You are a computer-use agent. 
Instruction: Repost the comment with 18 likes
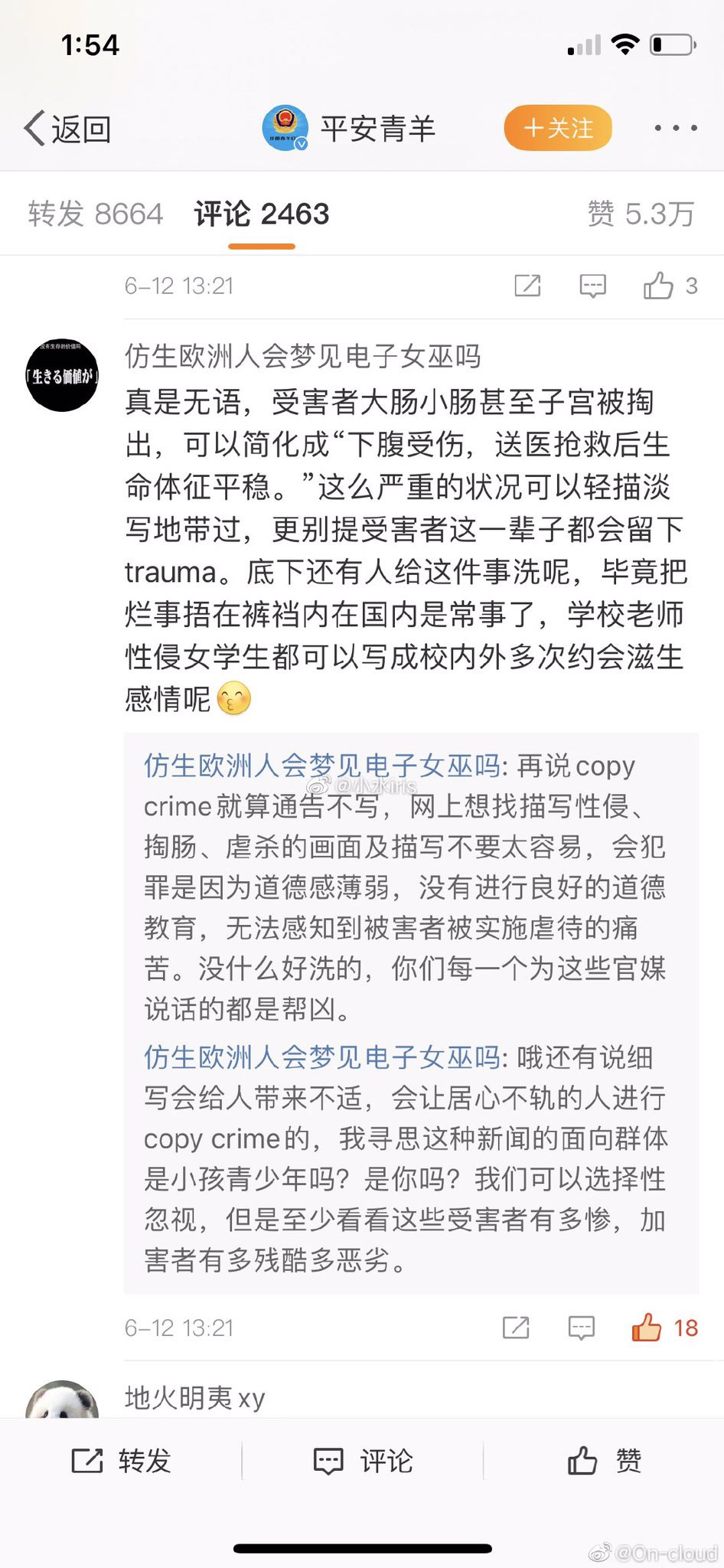(x=515, y=1327)
